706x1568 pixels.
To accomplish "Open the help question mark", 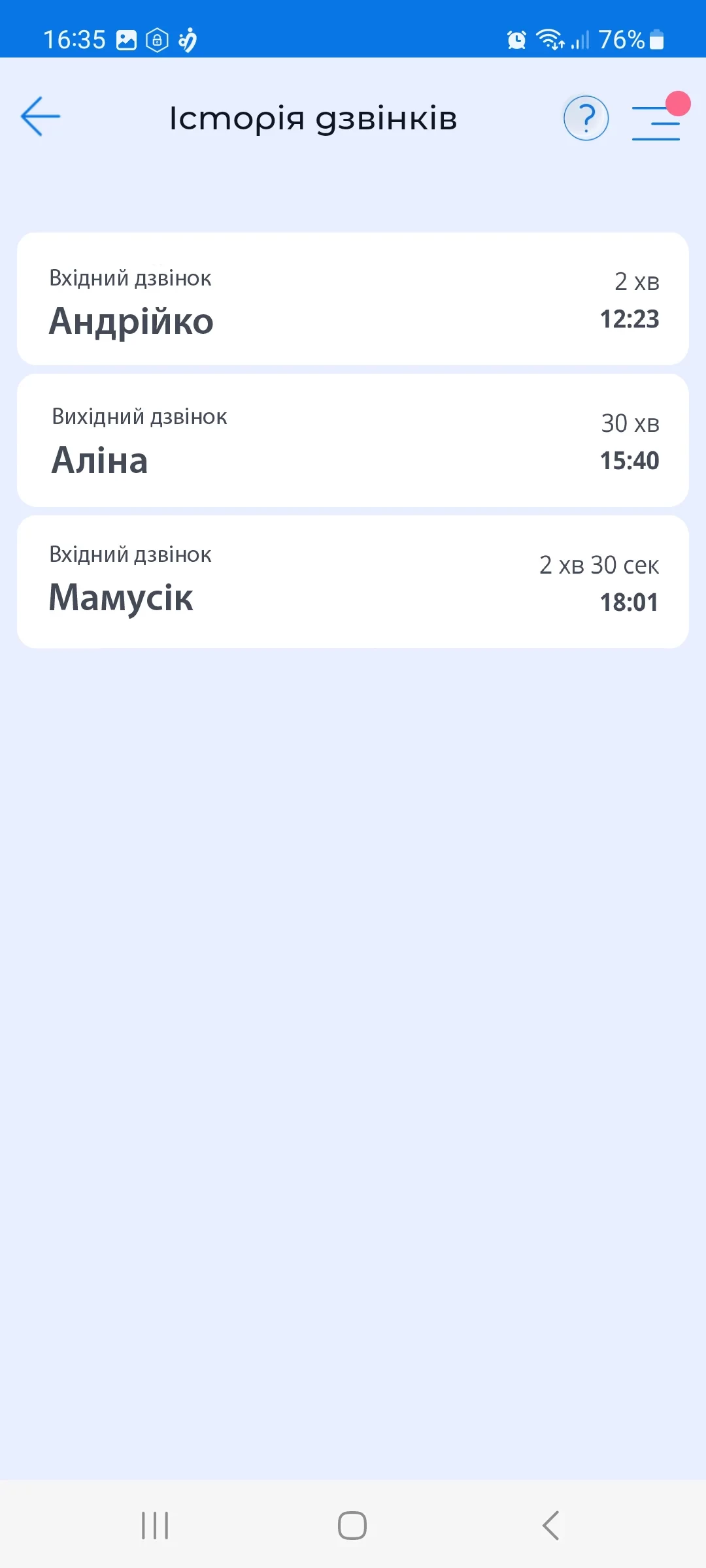I will [x=586, y=118].
